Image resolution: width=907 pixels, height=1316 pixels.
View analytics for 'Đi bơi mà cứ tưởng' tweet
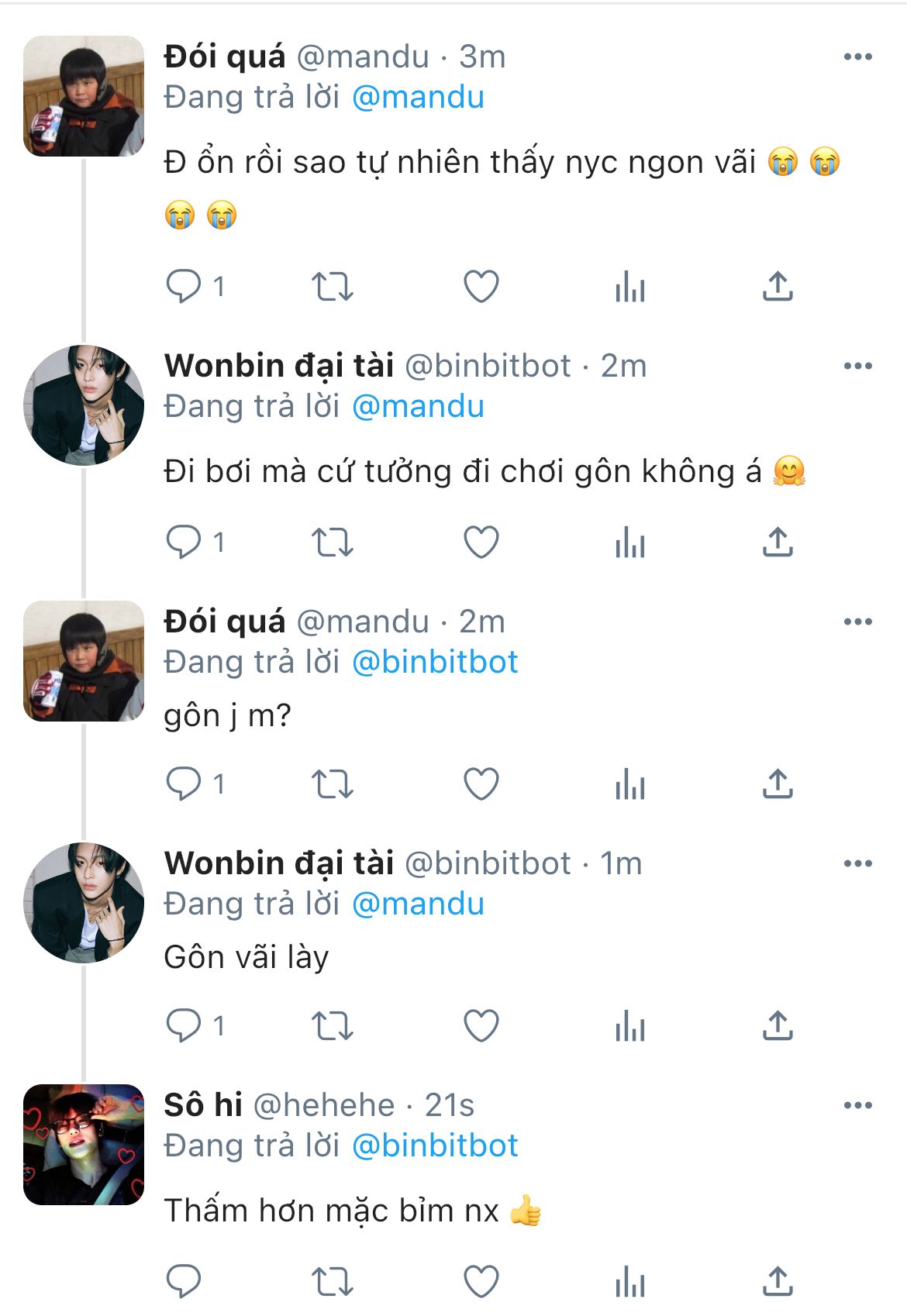pos(629,542)
